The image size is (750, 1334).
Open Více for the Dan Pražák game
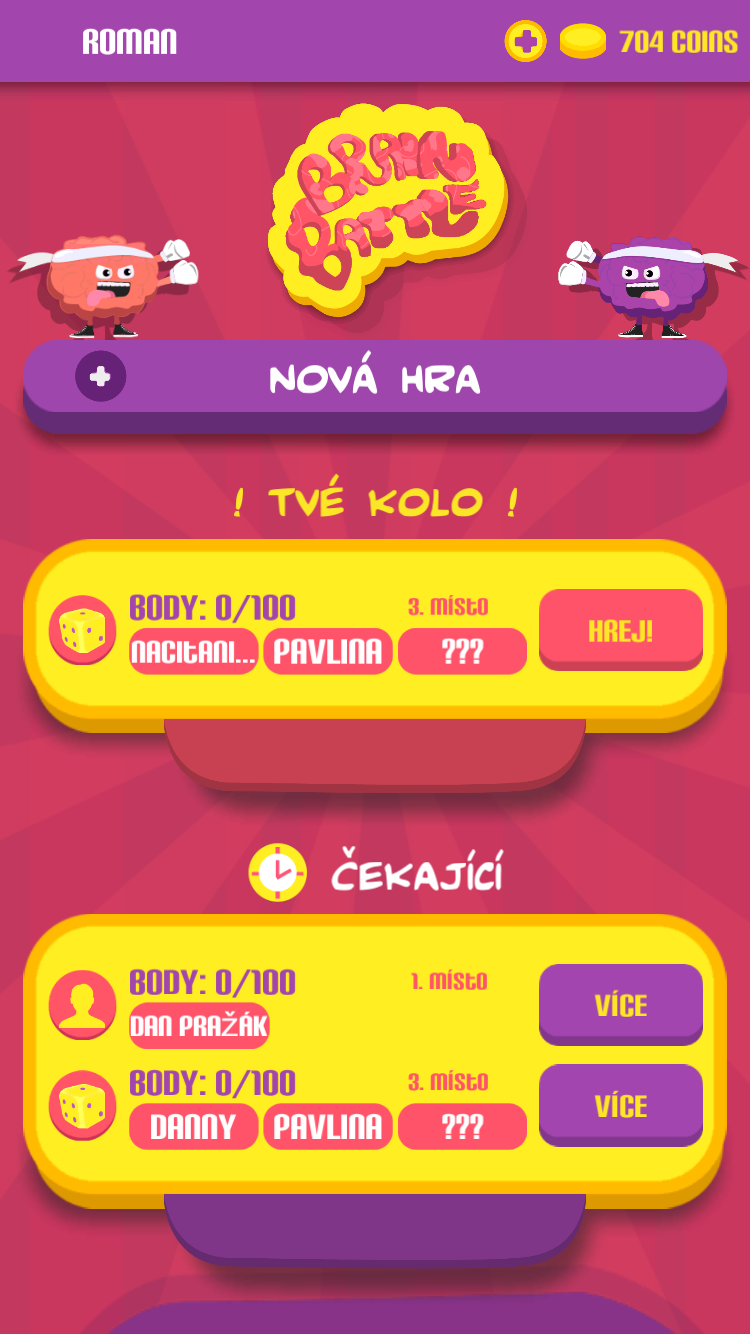tap(621, 1004)
